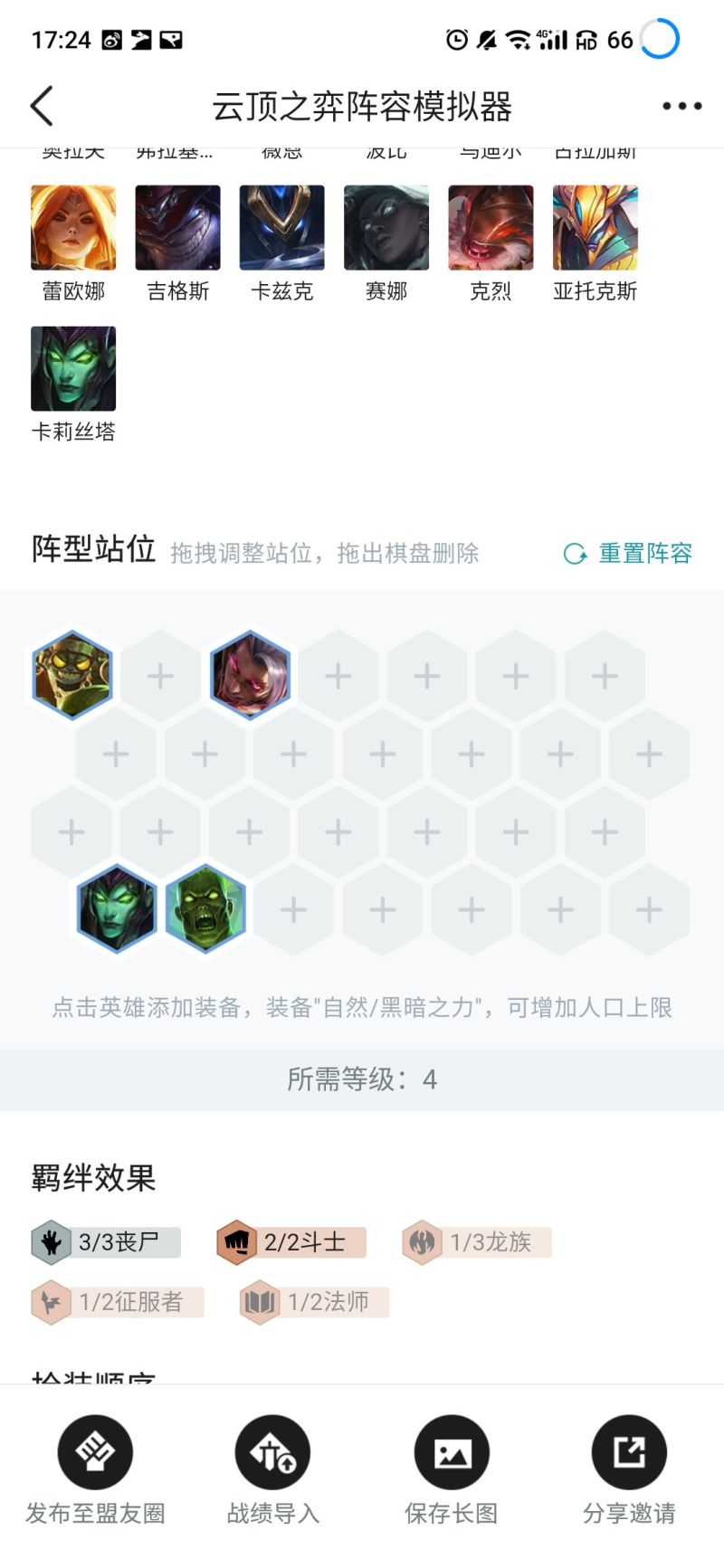The width and height of the screenshot is (724, 1568).
Task: Open the 1/2法师 trait chip
Action: click(x=315, y=1302)
